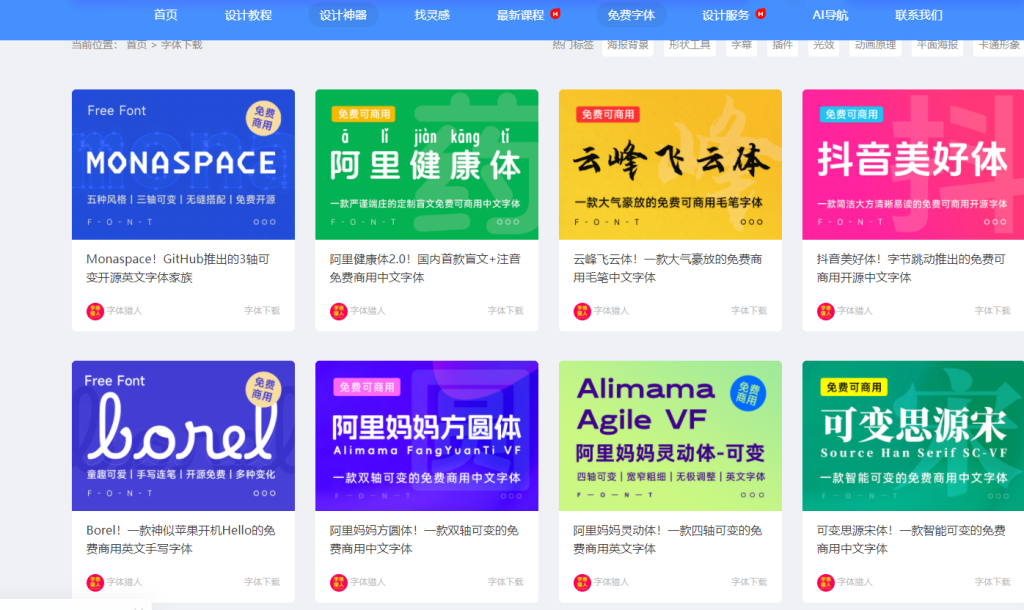Tap the 字体下载 link under Monaspace
The image size is (1024, 610).
pyautogui.click(x=262, y=311)
